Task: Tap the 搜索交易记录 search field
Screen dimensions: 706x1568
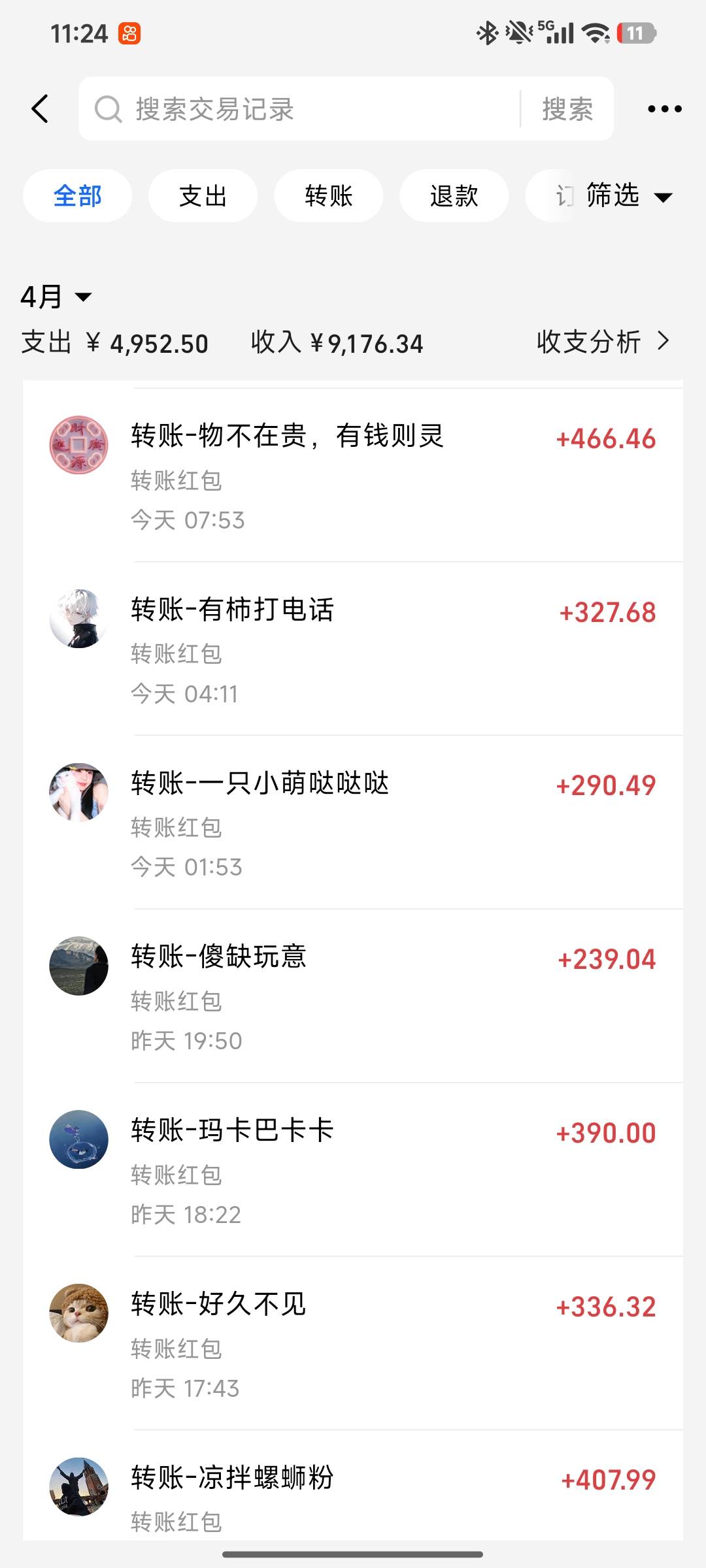Action: pos(307,109)
